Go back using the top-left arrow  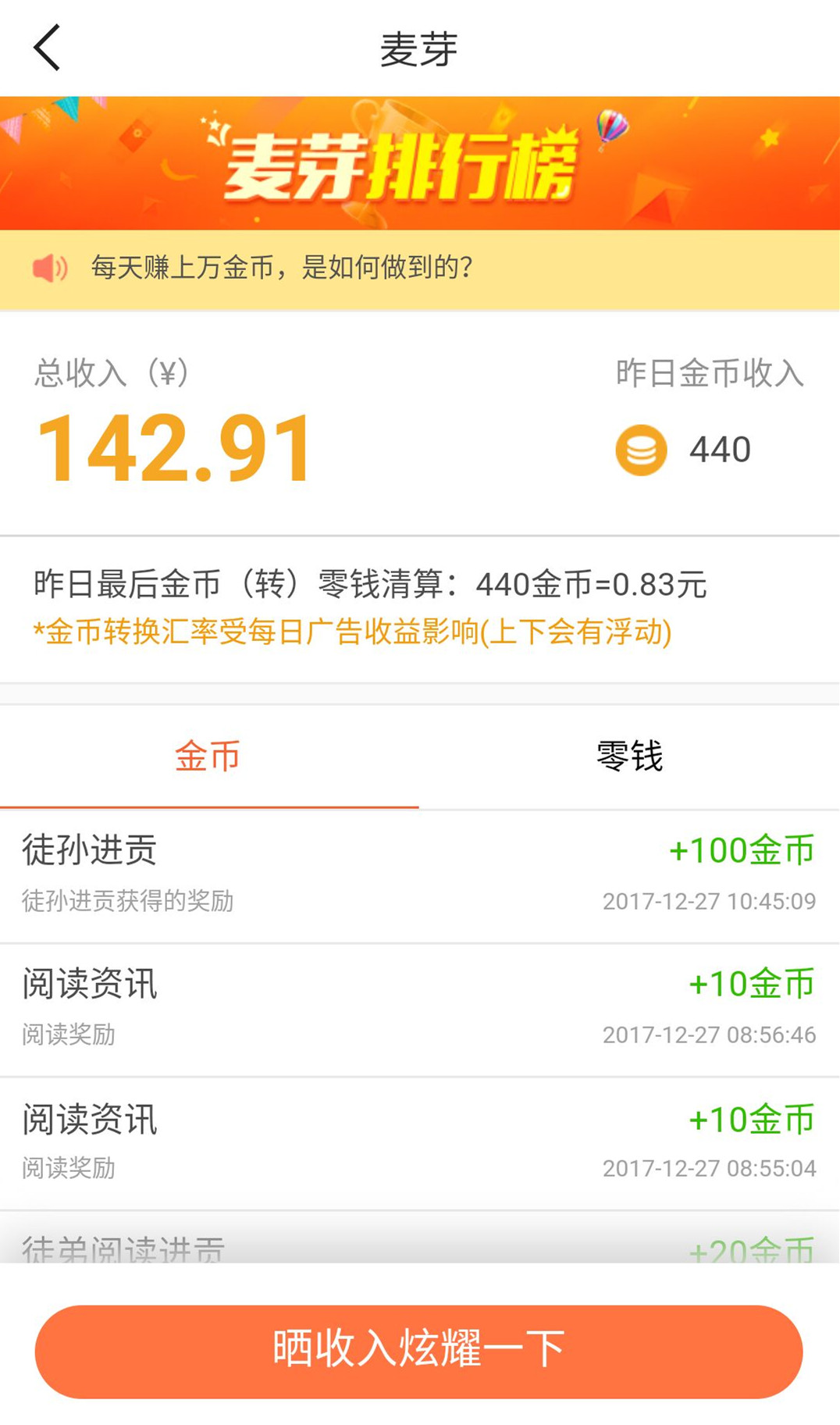tap(47, 48)
